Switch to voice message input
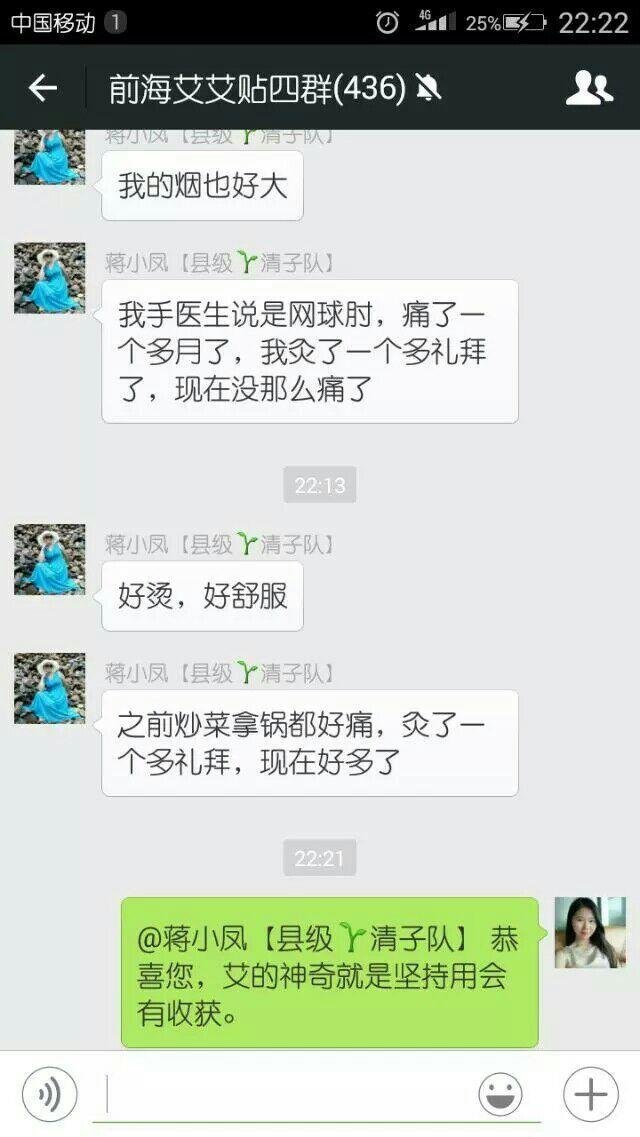Image resolution: width=640 pixels, height=1137 pixels. click(x=48, y=1093)
